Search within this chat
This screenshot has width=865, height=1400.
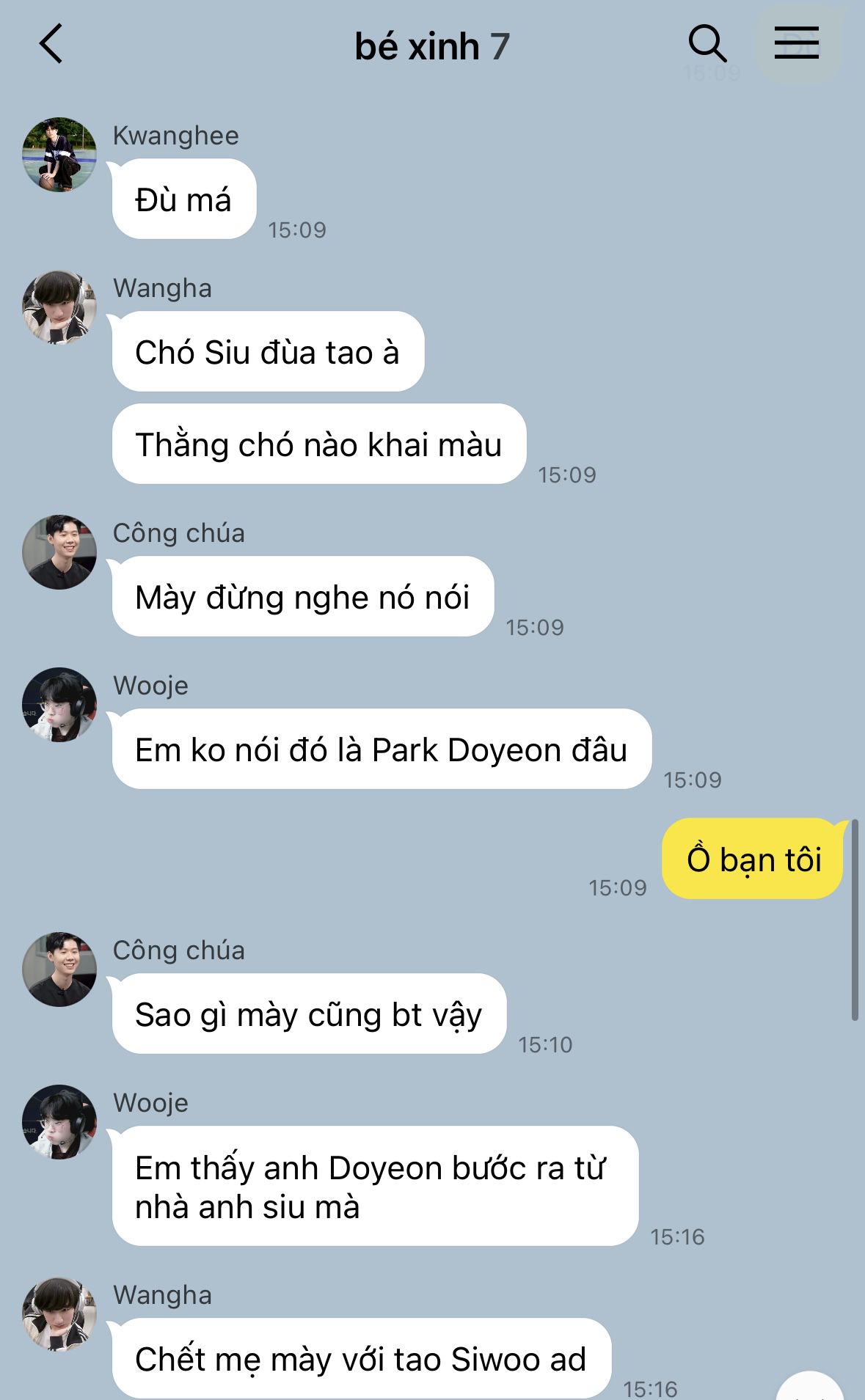[707, 44]
